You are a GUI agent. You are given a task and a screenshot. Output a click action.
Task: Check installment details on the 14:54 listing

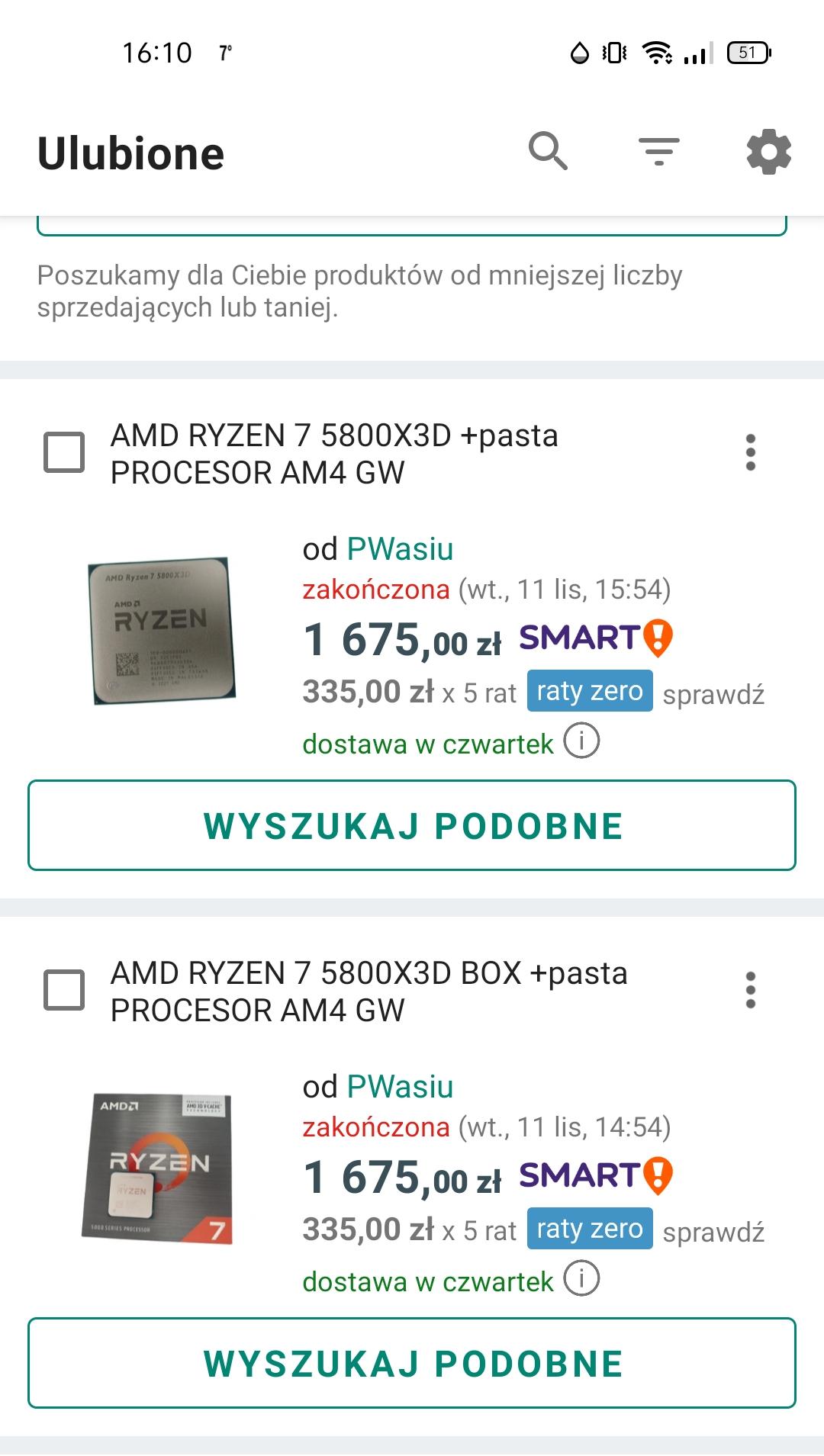point(713,1233)
